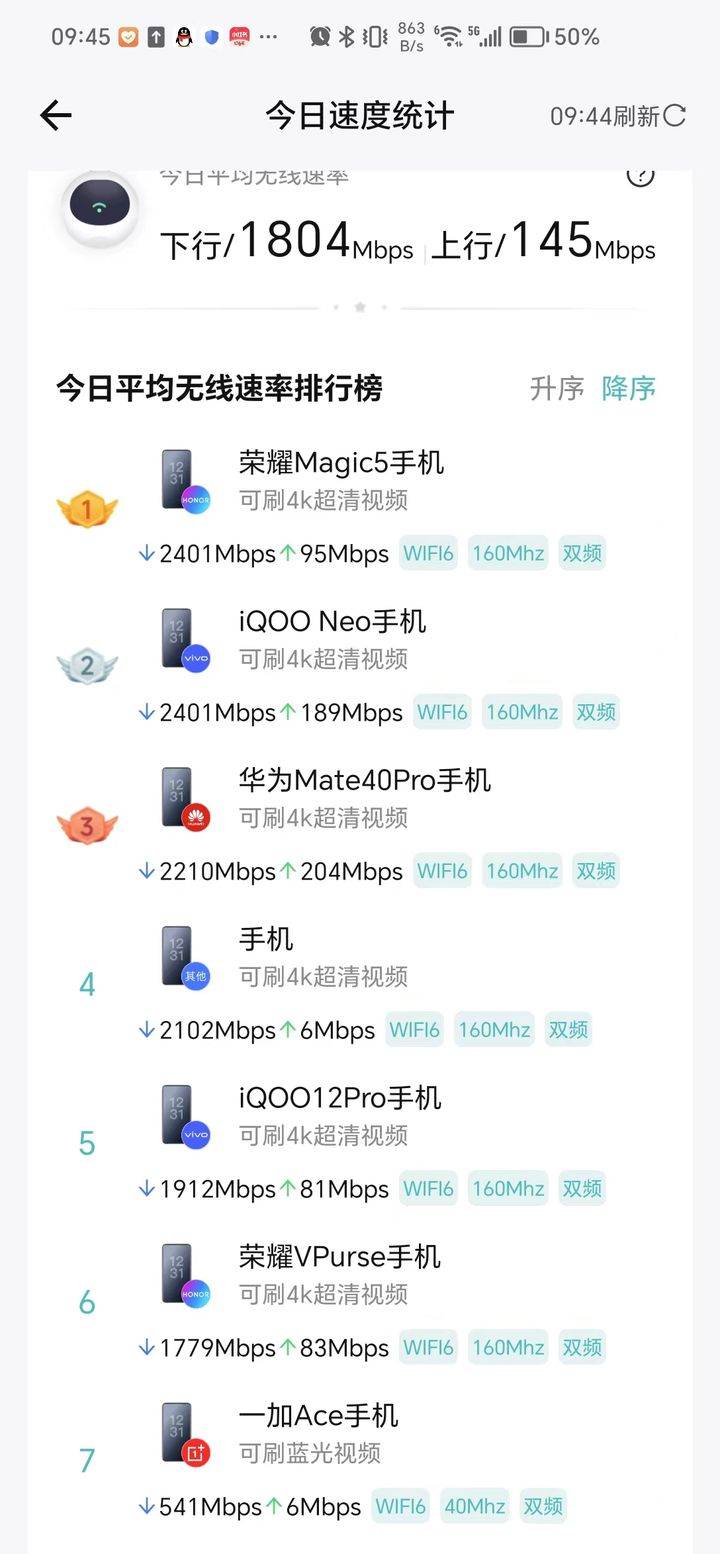Open the help question mark icon
The height and width of the screenshot is (1554, 720).
640,175
